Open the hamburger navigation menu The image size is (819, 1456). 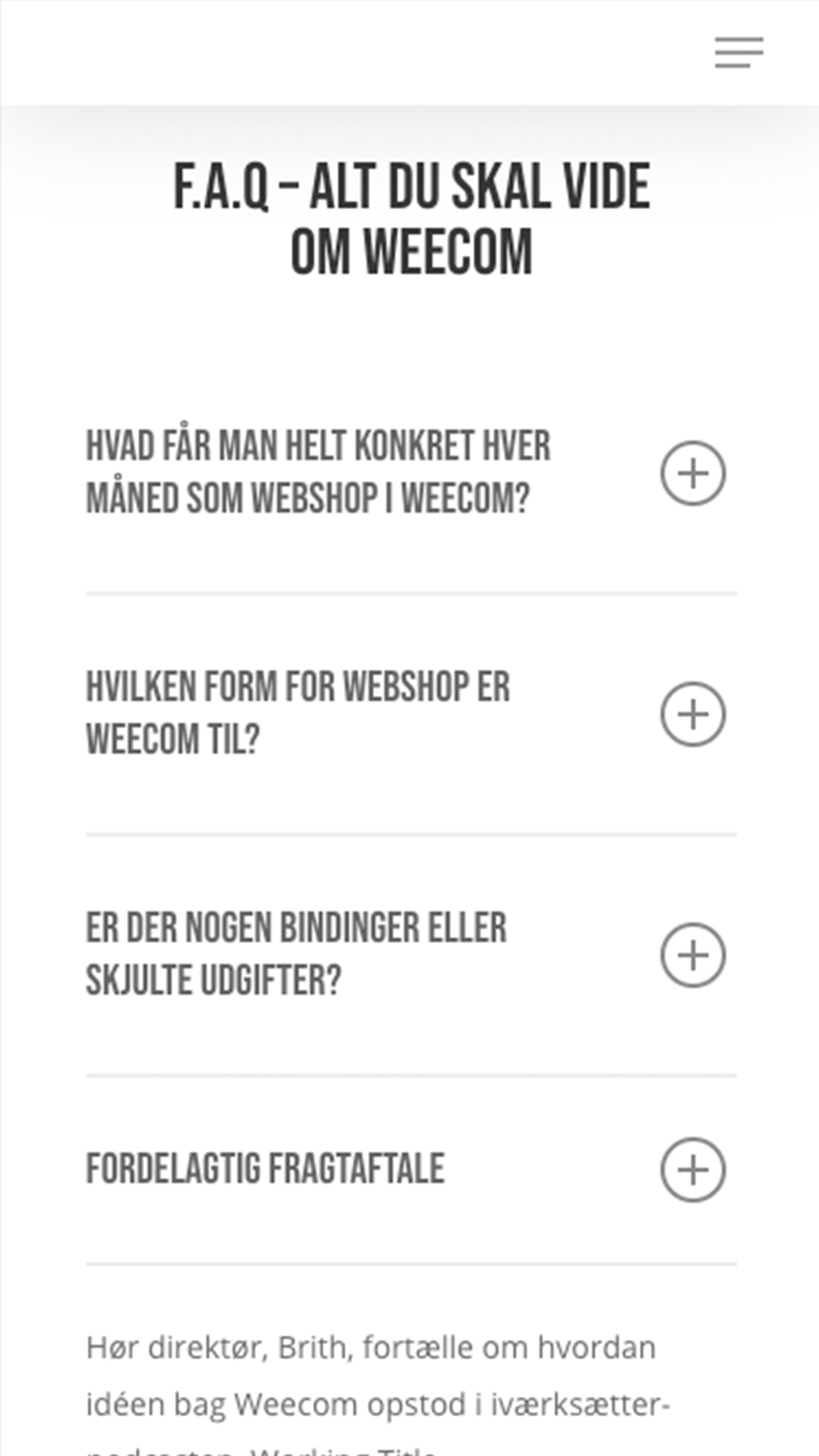739,52
